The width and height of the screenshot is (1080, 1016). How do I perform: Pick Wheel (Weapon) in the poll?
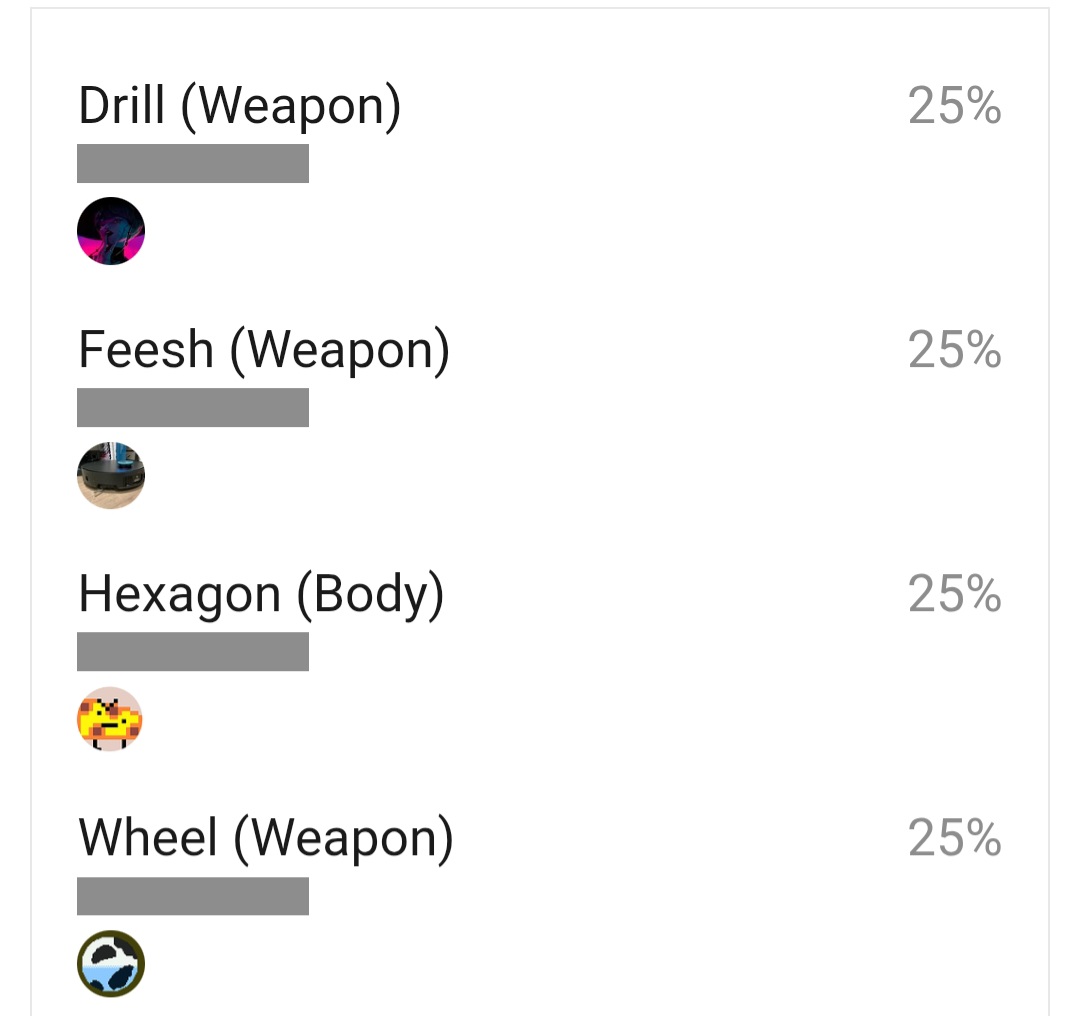(266, 838)
